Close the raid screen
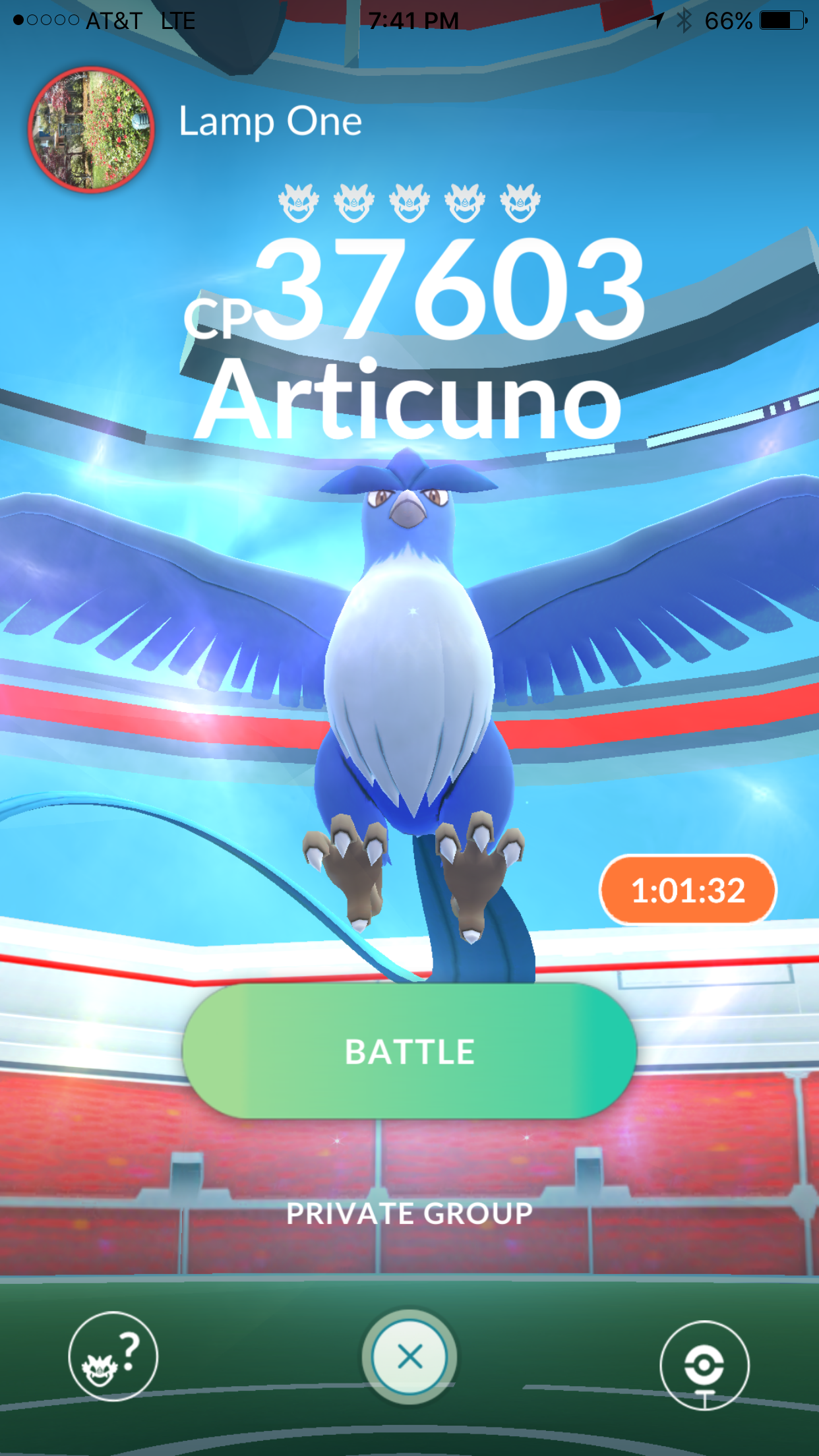The image size is (819, 1456). pos(409,1357)
